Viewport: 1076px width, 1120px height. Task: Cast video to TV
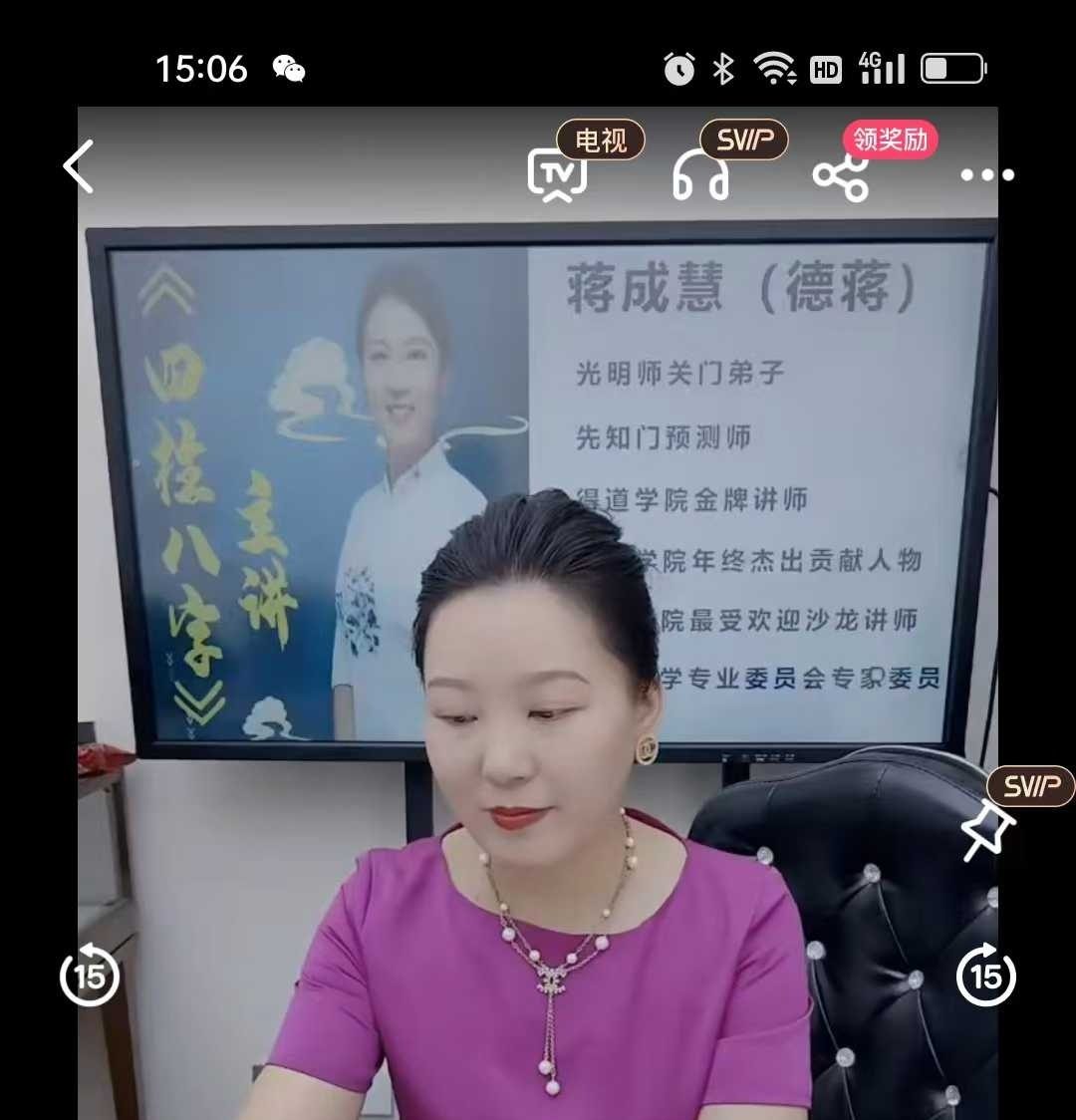click(558, 175)
